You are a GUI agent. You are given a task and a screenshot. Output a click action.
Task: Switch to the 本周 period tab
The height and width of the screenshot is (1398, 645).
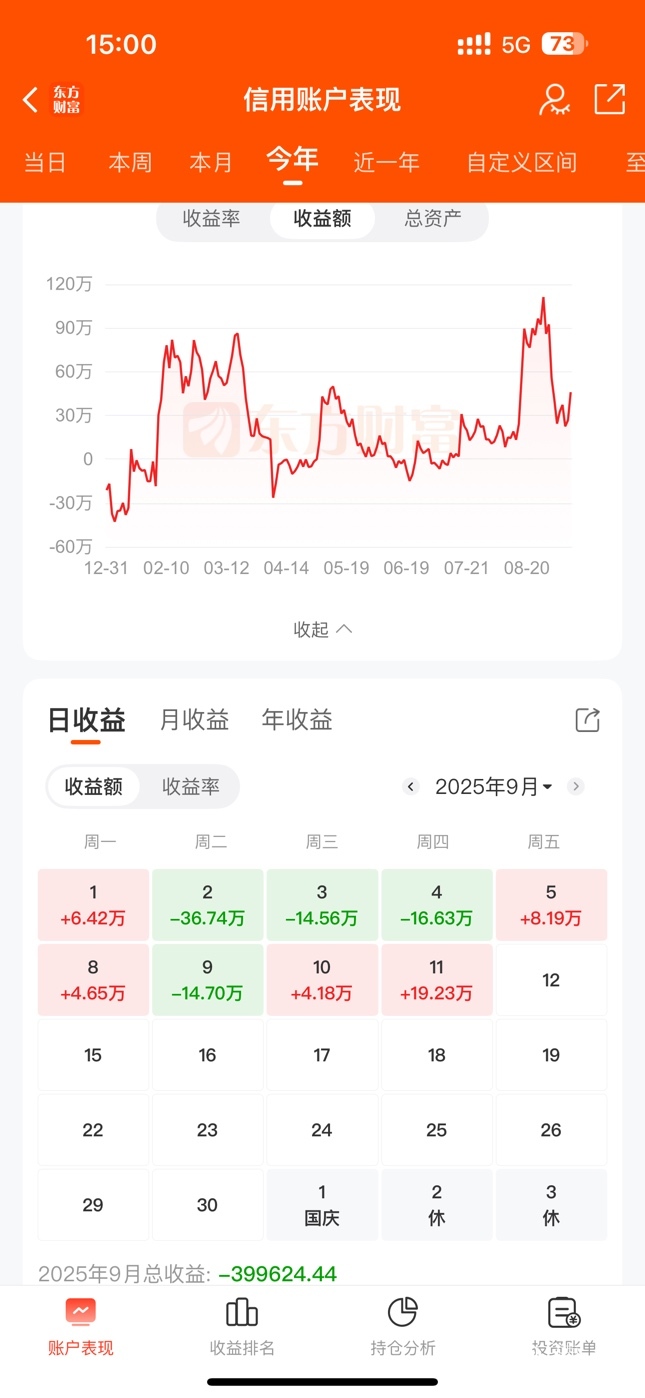coord(130,162)
